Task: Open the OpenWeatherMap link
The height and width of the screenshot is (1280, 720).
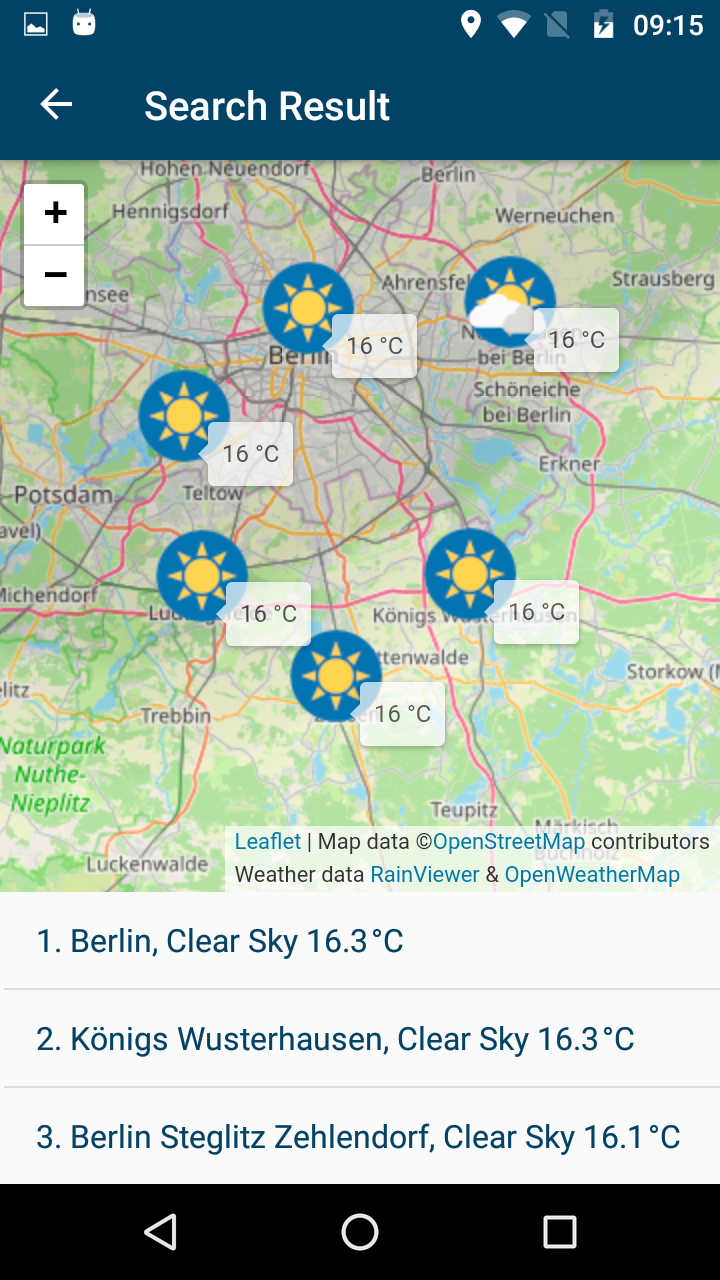Action: point(592,875)
